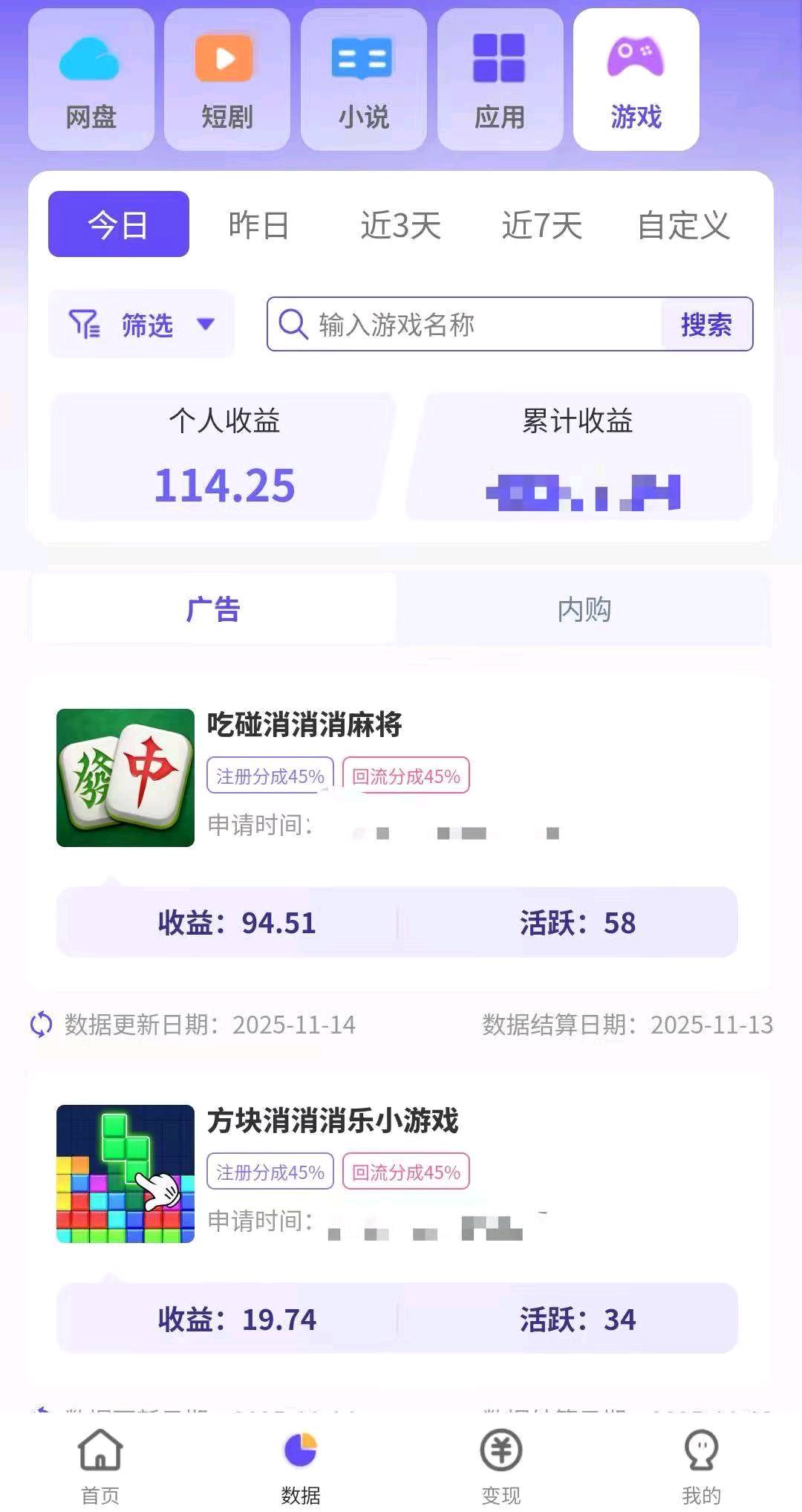This screenshot has height=1512, width=802.
Task: Click the refresh icon beside 数据更新日期
Action: tap(39, 1027)
